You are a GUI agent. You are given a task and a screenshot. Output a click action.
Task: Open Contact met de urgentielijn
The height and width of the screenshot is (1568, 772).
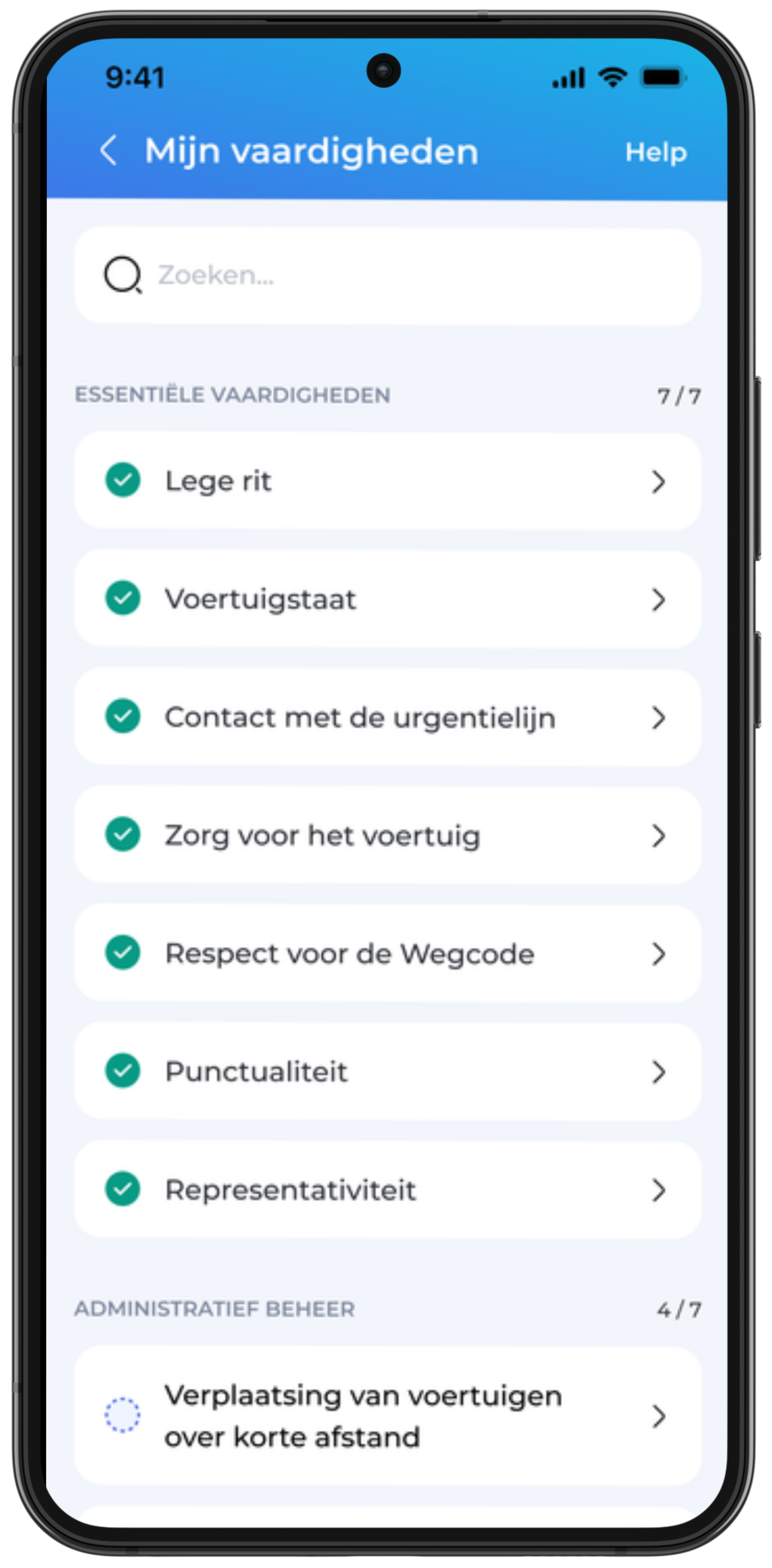[x=387, y=717]
